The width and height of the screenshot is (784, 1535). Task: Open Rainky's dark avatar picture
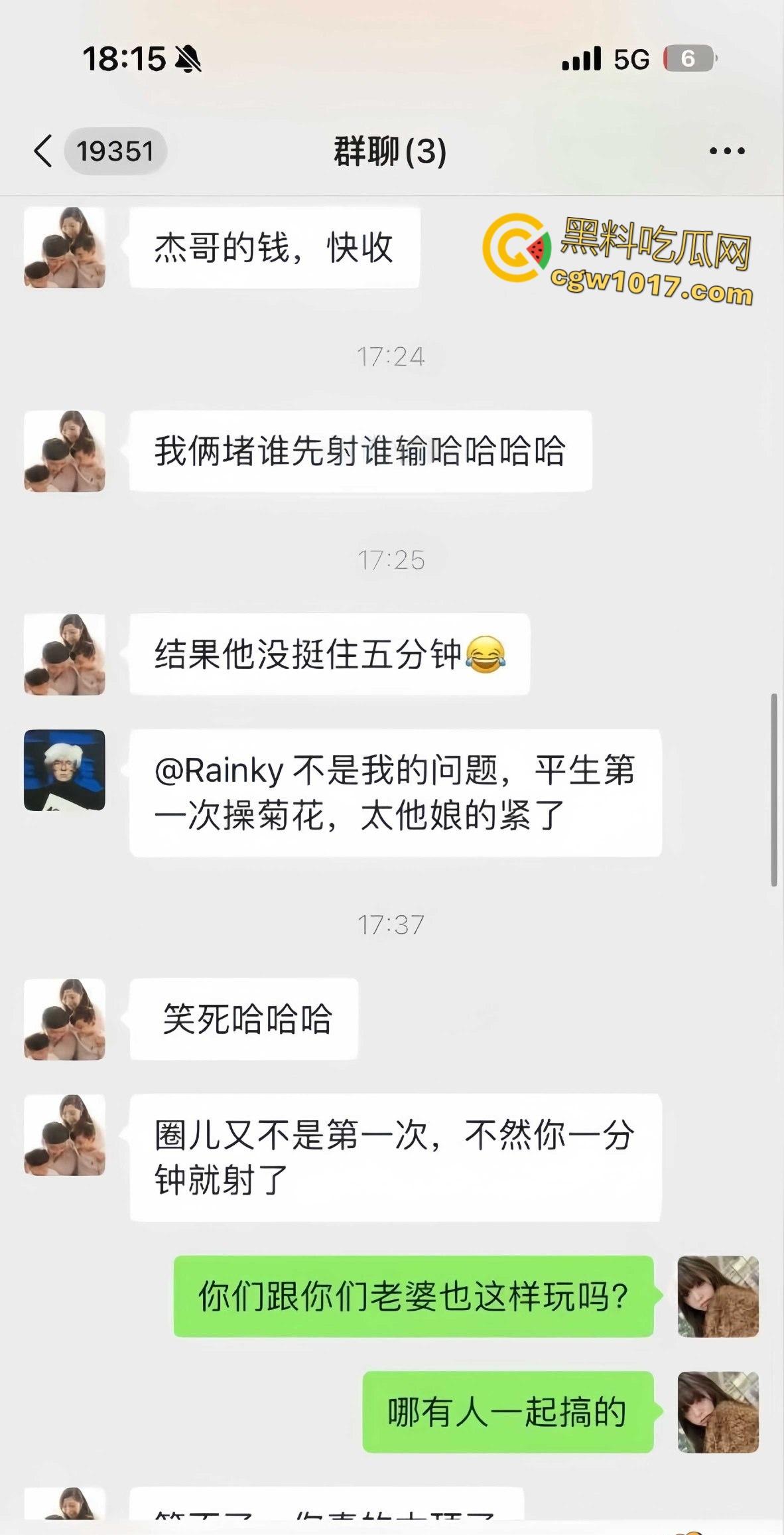click(x=64, y=770)
